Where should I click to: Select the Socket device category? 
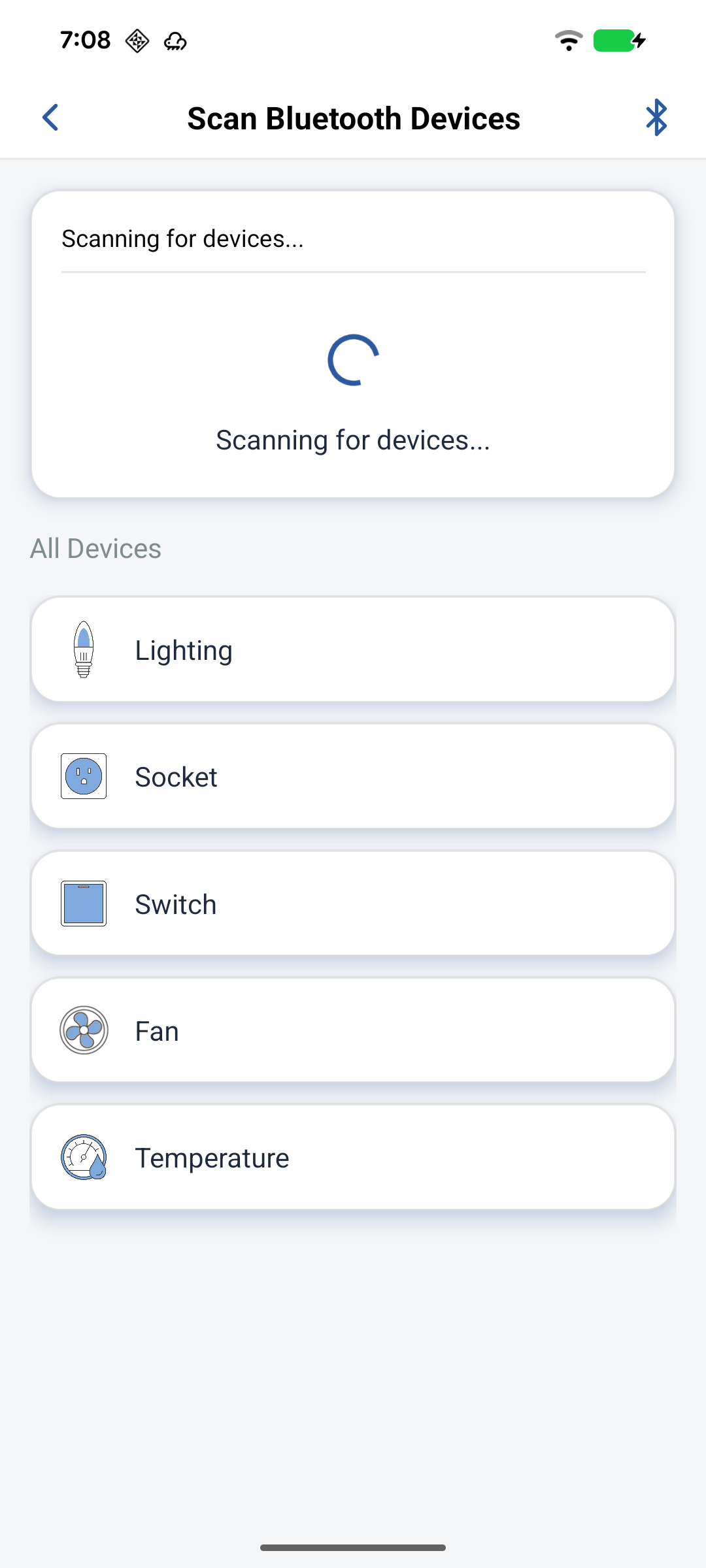[353, 776]
